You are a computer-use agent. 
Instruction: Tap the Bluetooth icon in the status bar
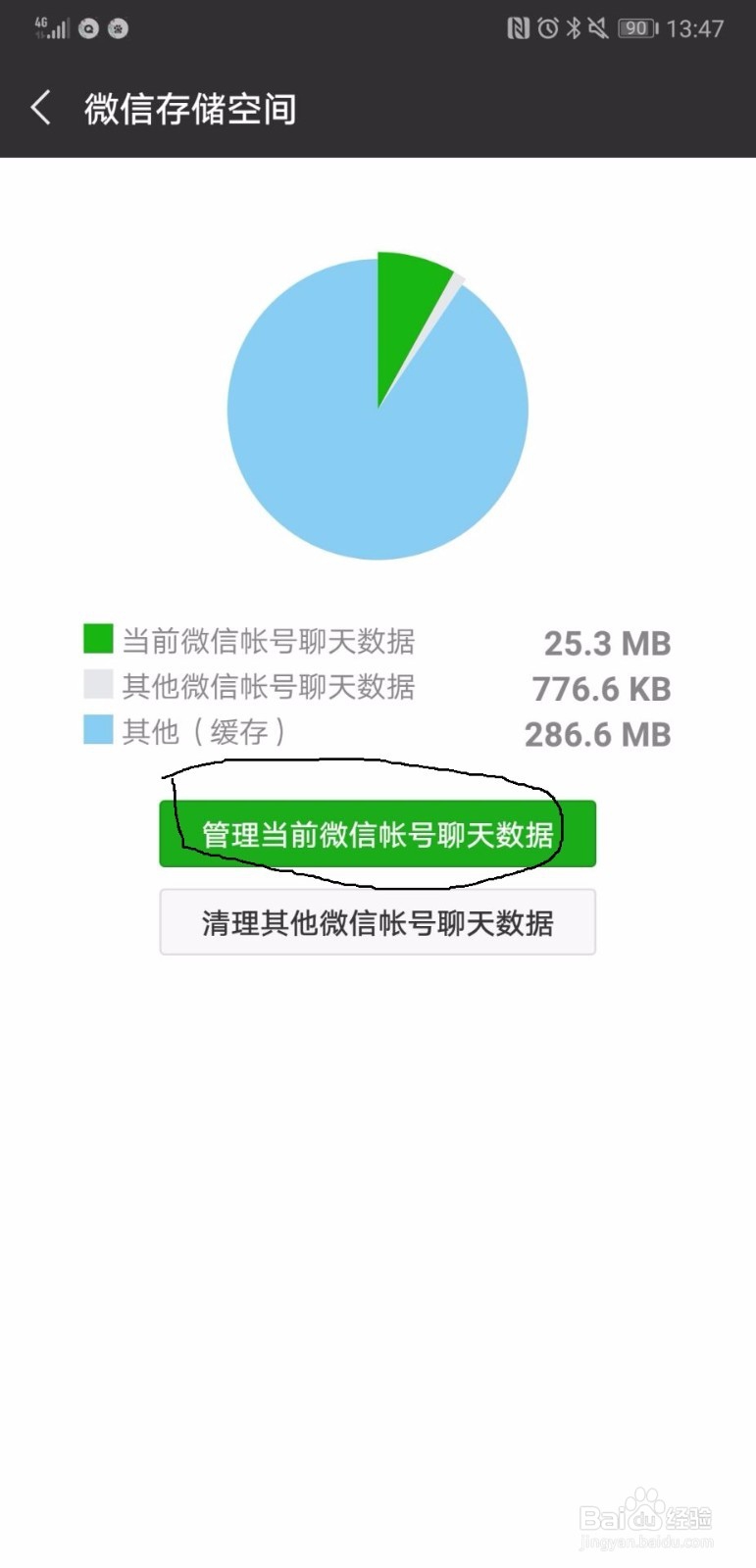click(x=574, y=28)
